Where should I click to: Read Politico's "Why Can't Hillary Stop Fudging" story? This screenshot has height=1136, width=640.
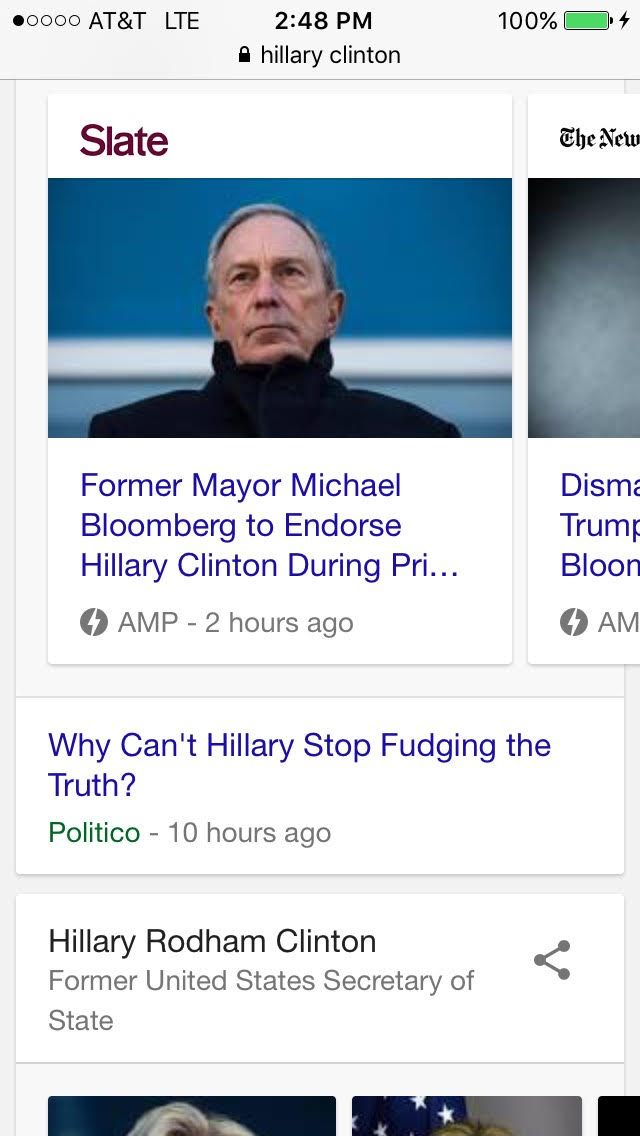coord(299,764)
